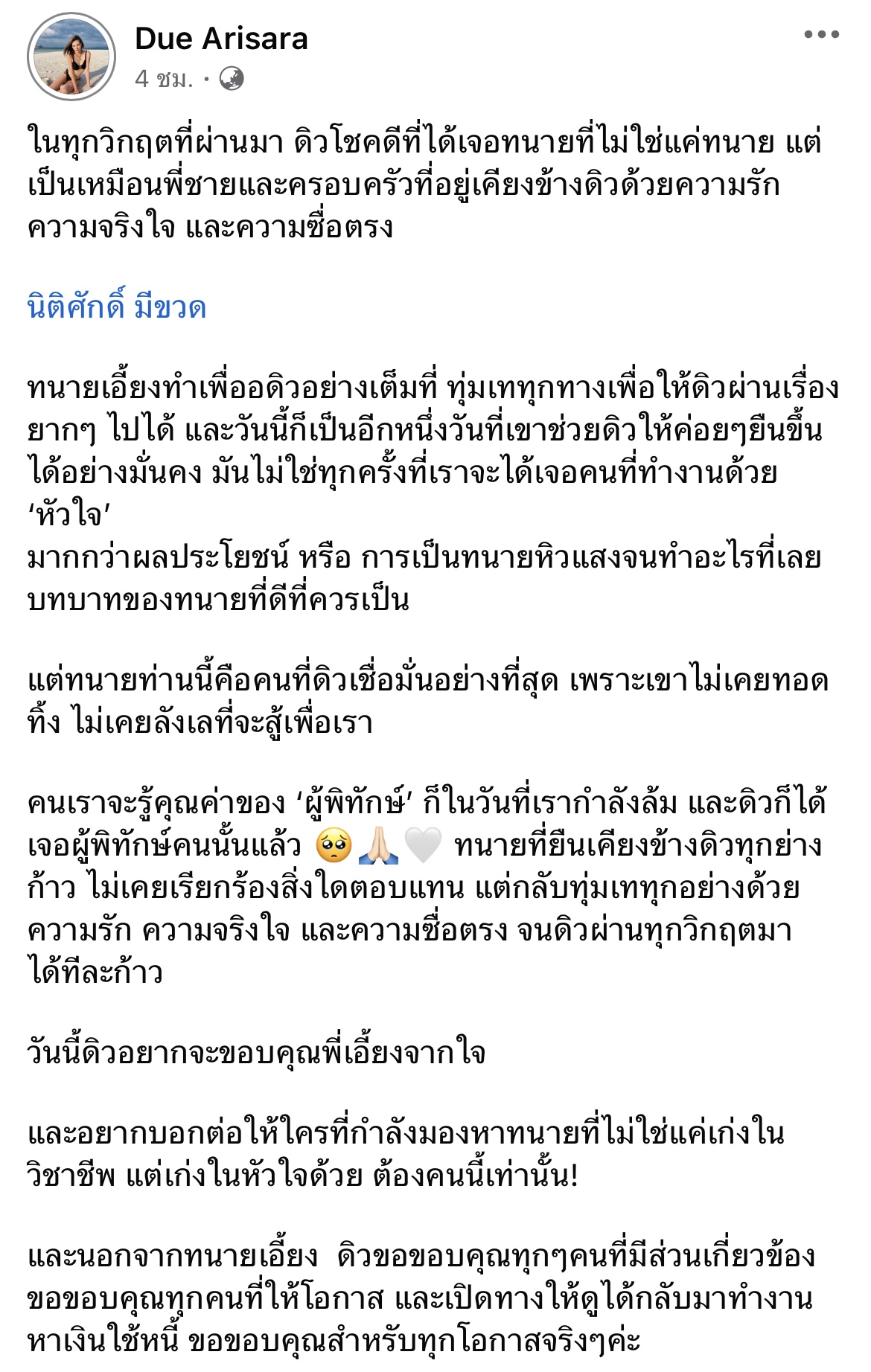Open tagged profile นิติศักดิ์ มีขวด

pyautogui.click(x=117, y=307)
